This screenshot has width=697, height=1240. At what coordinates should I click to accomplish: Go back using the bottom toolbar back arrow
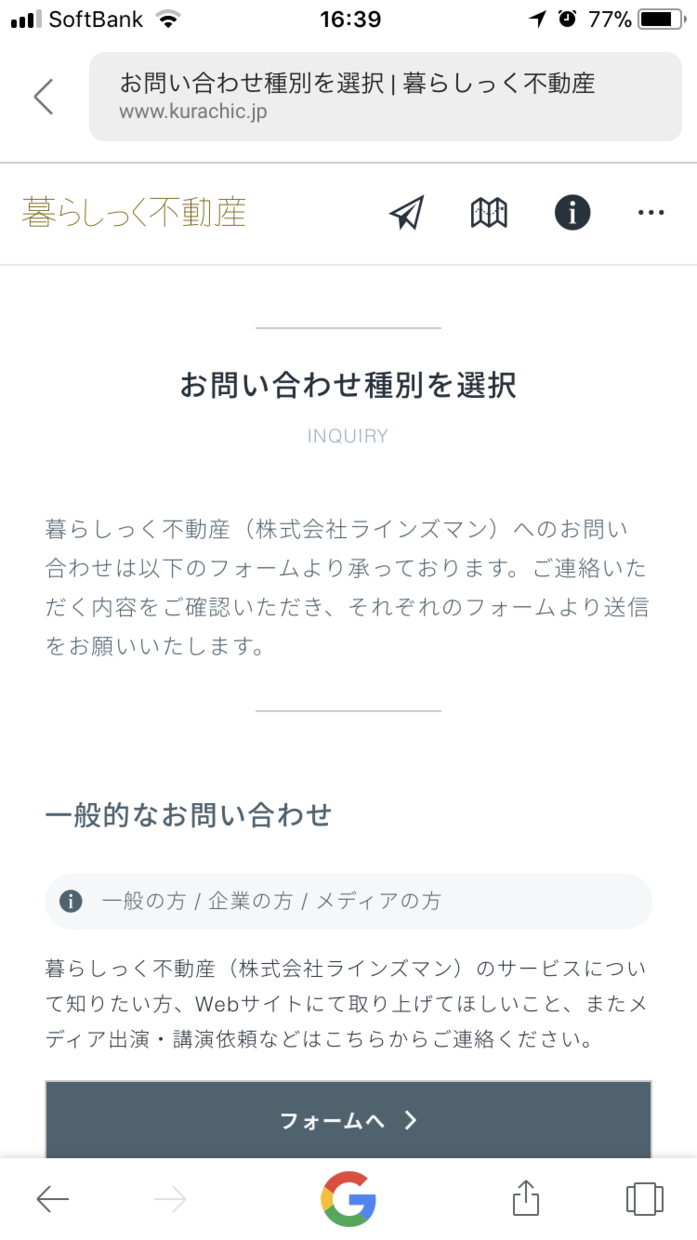(x=52, y=1199)
